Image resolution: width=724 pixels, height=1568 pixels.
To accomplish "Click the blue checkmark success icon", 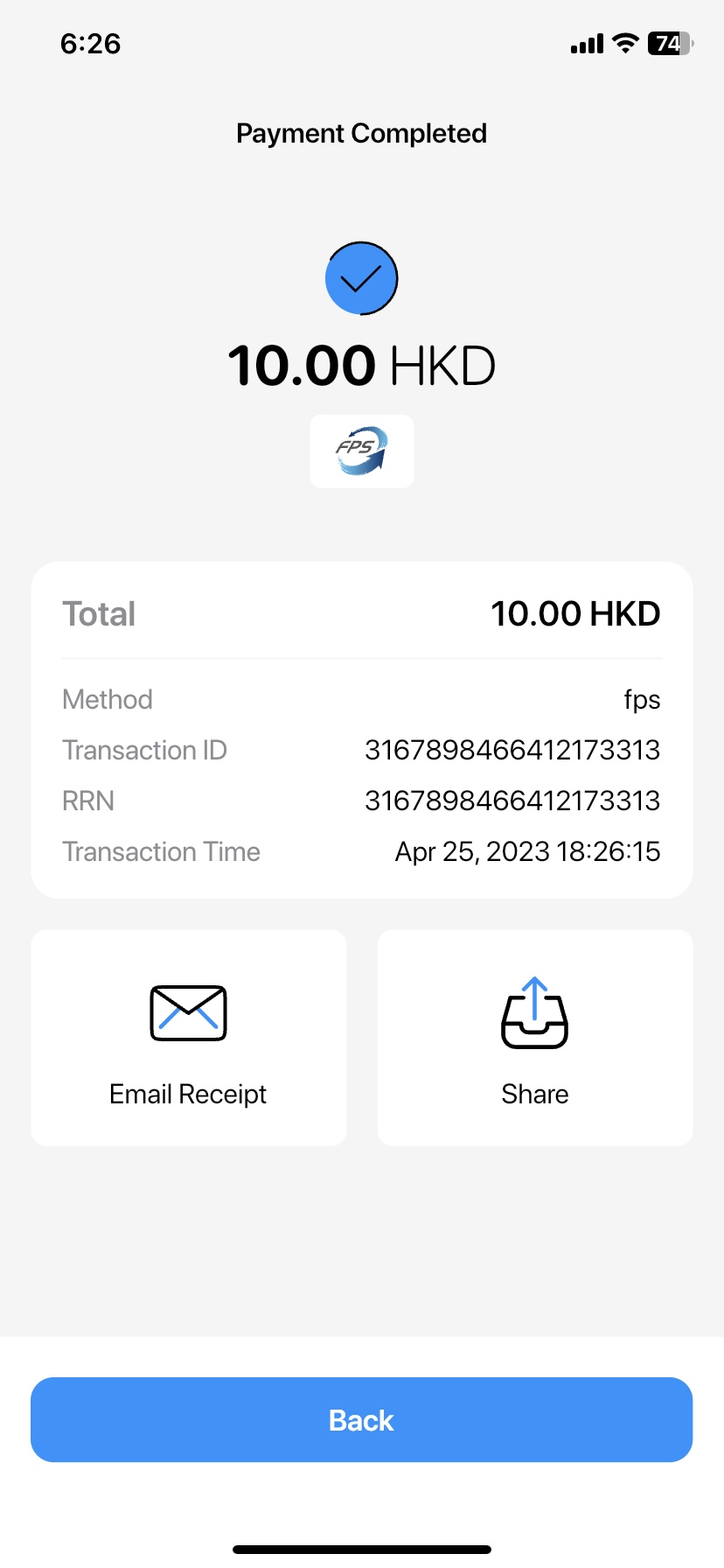I will point(361,278).
